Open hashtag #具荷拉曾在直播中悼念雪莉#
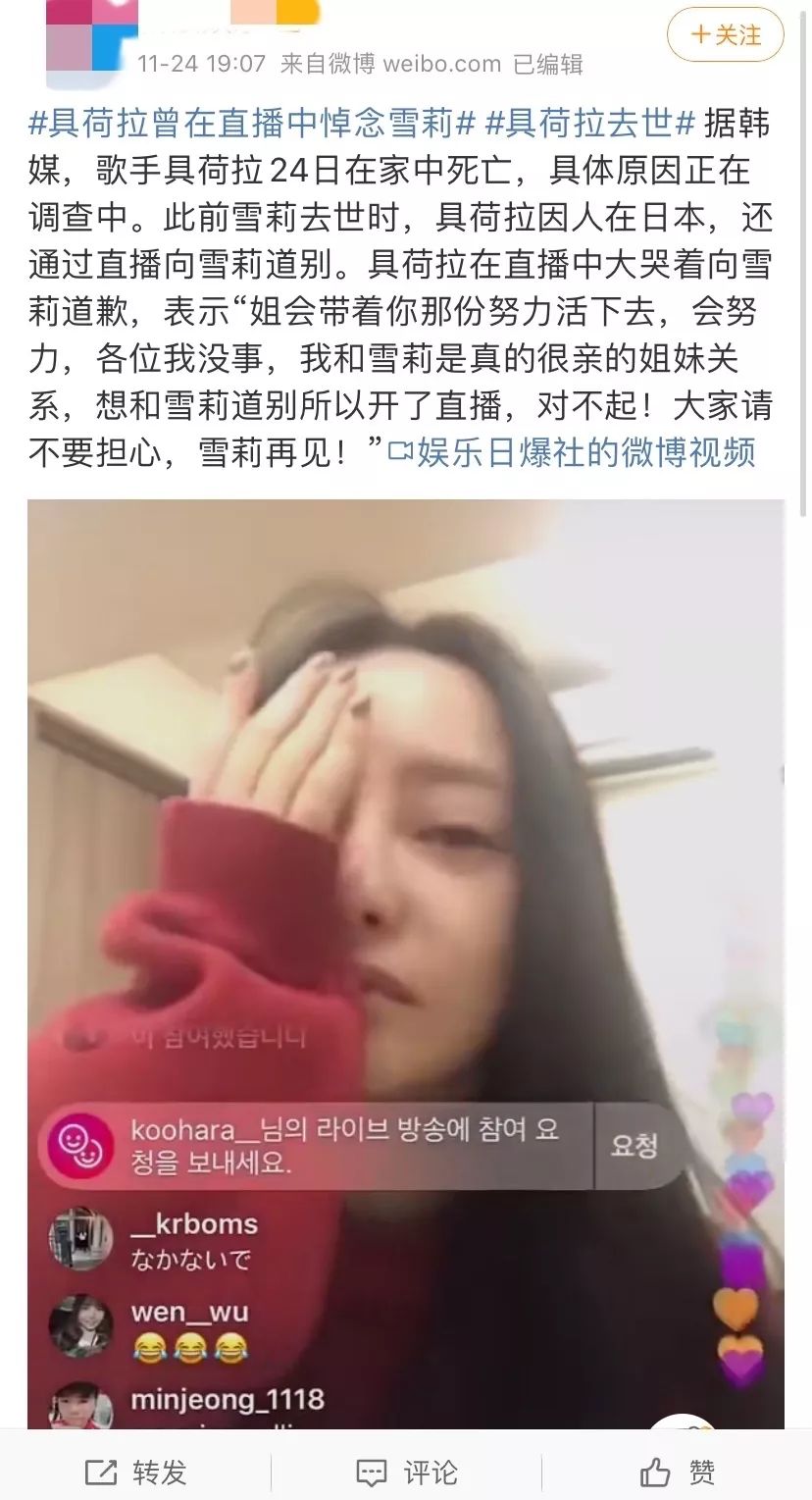812x1500 pixels. click(x=252, y=124)
